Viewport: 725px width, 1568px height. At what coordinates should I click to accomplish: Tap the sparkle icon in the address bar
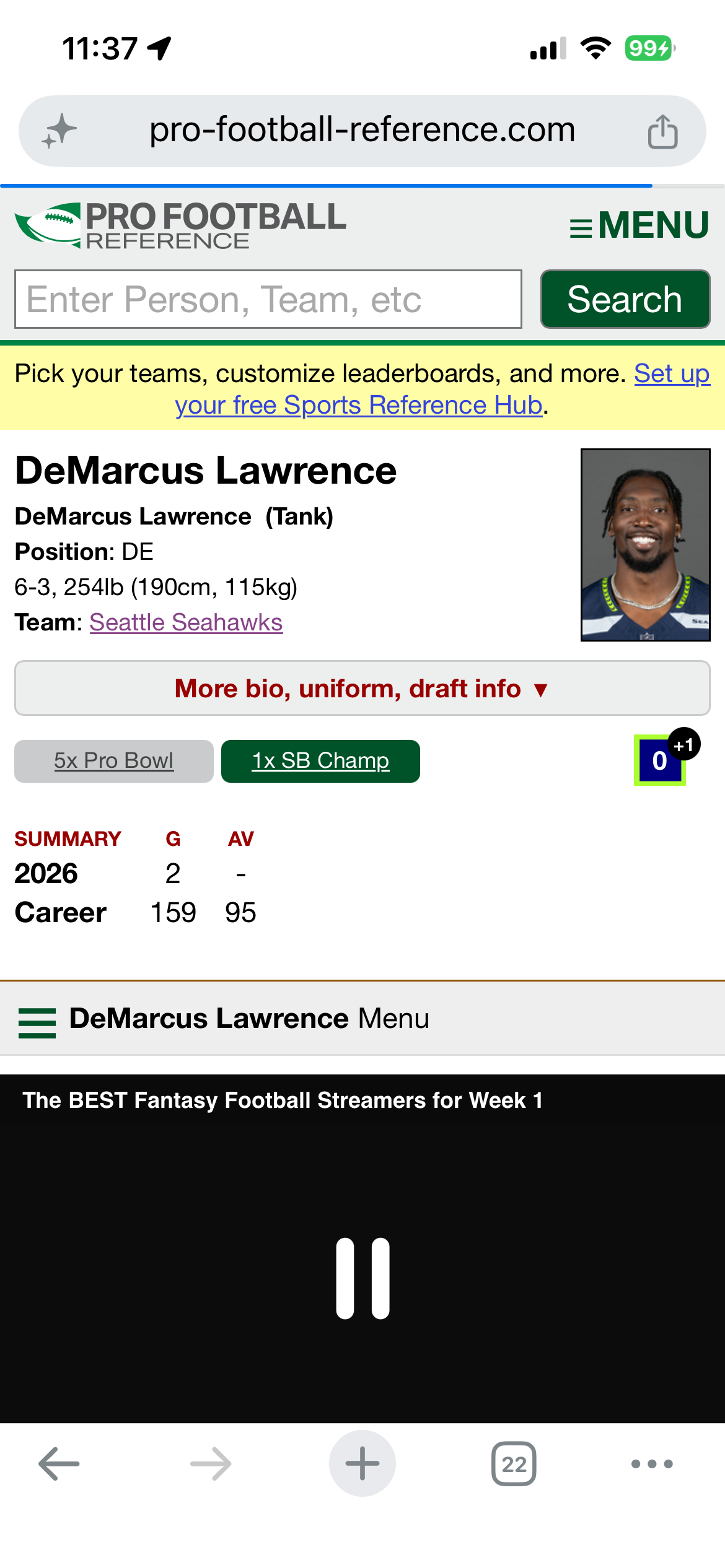tap(59, 131)
